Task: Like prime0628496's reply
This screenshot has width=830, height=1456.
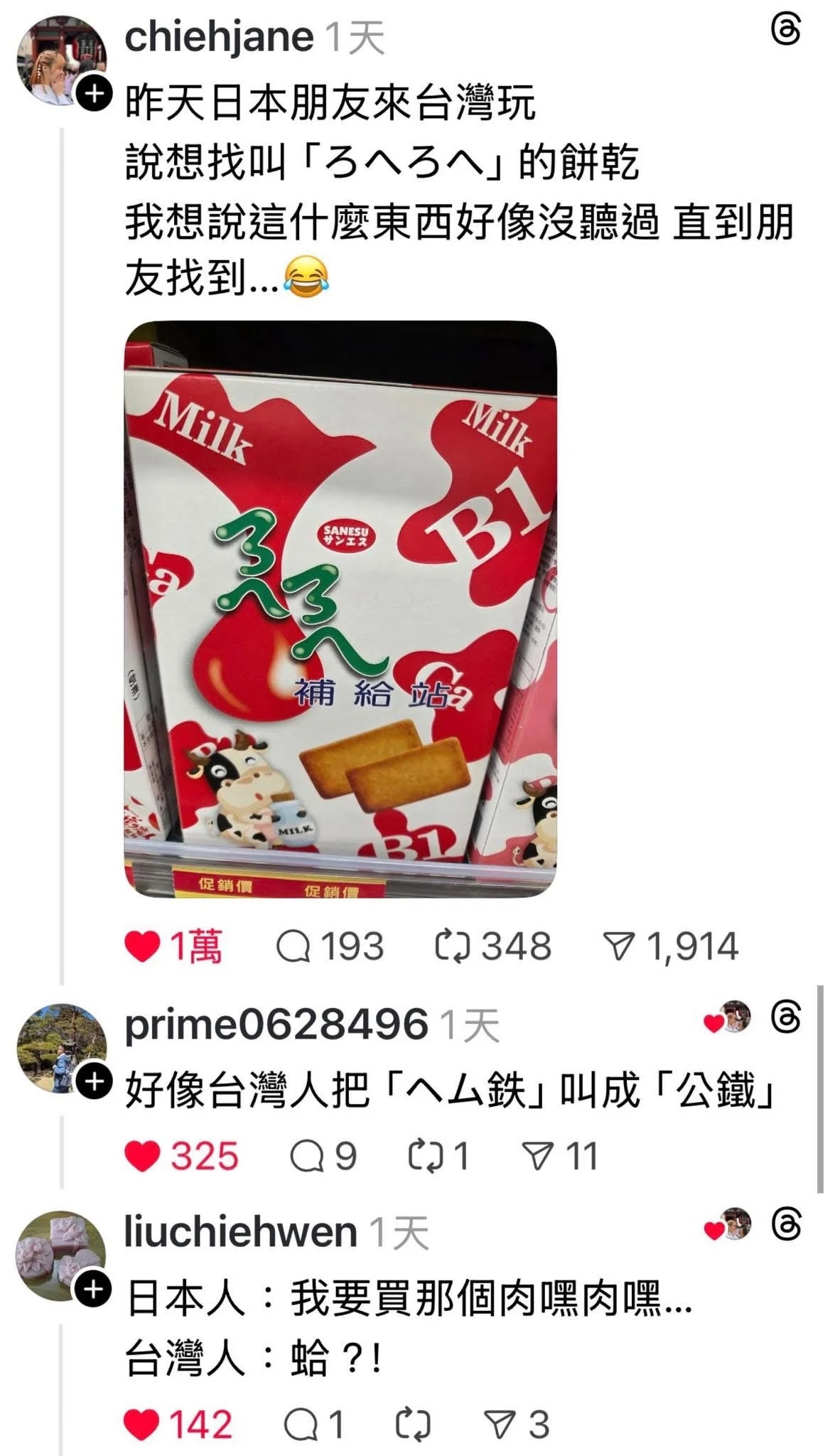Action: 142,1156
